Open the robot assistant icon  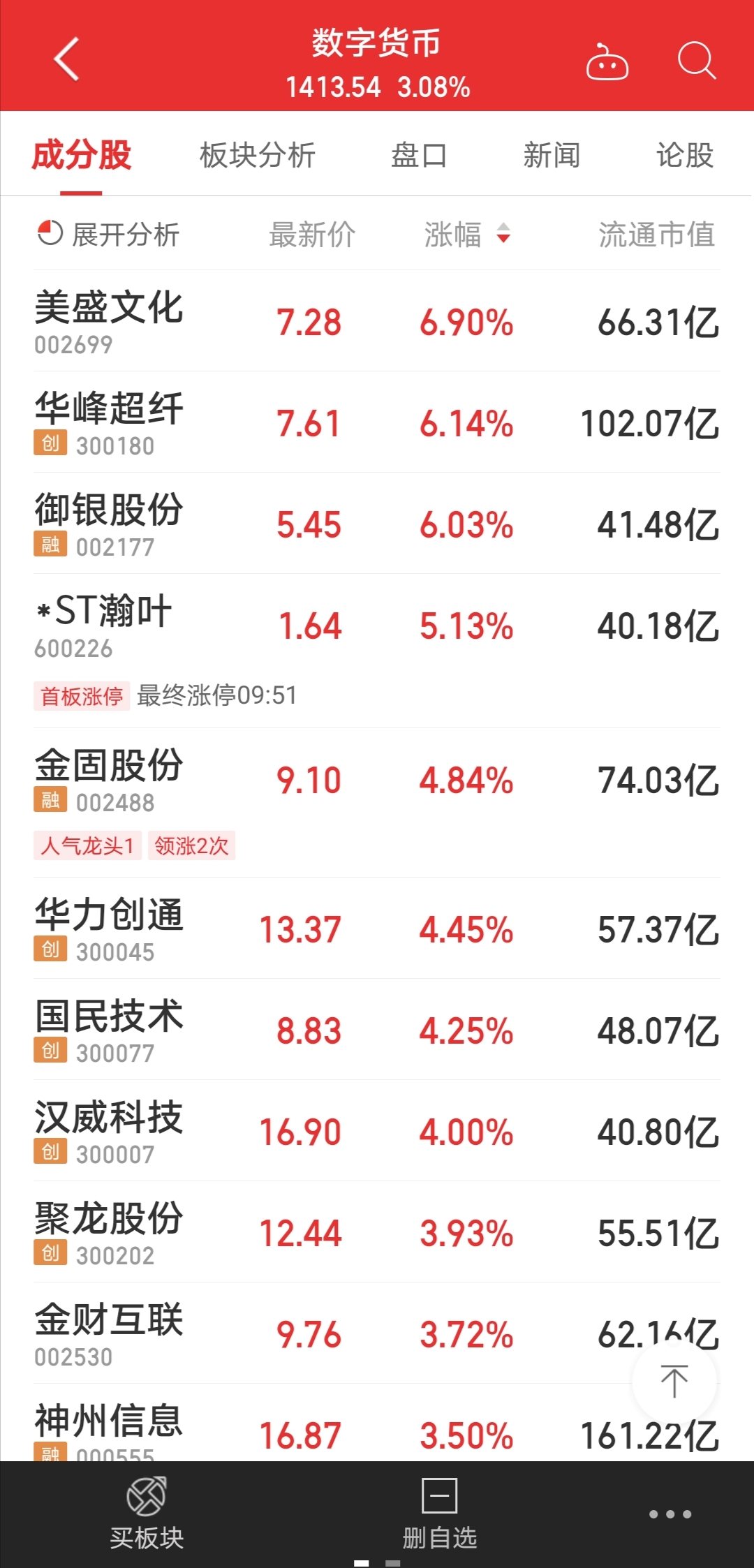point(607,61)
